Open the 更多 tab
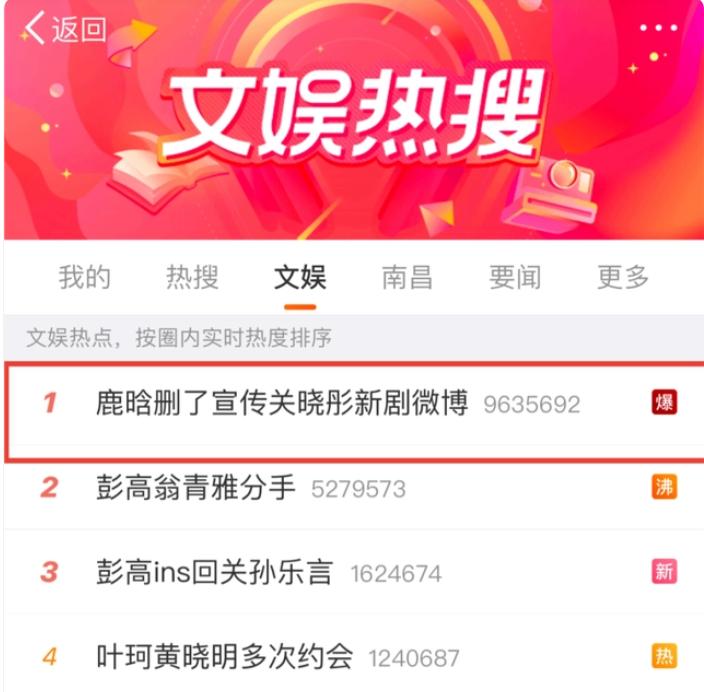The width and height of the screenshot is (704, 692). coord(622,277)
